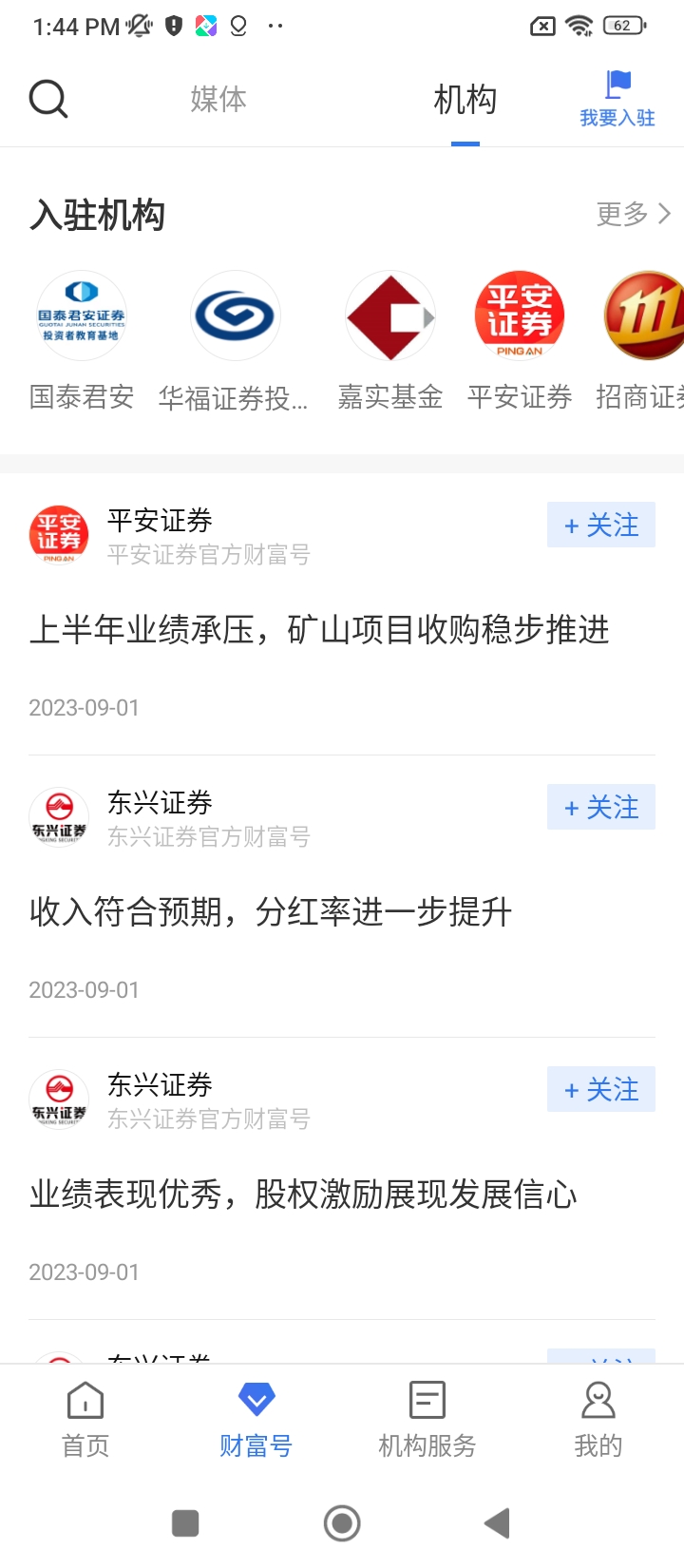Switch to 机构服务 tab
The width and height of the screenshot is (684, 1568).
(x=427, y=1420)
